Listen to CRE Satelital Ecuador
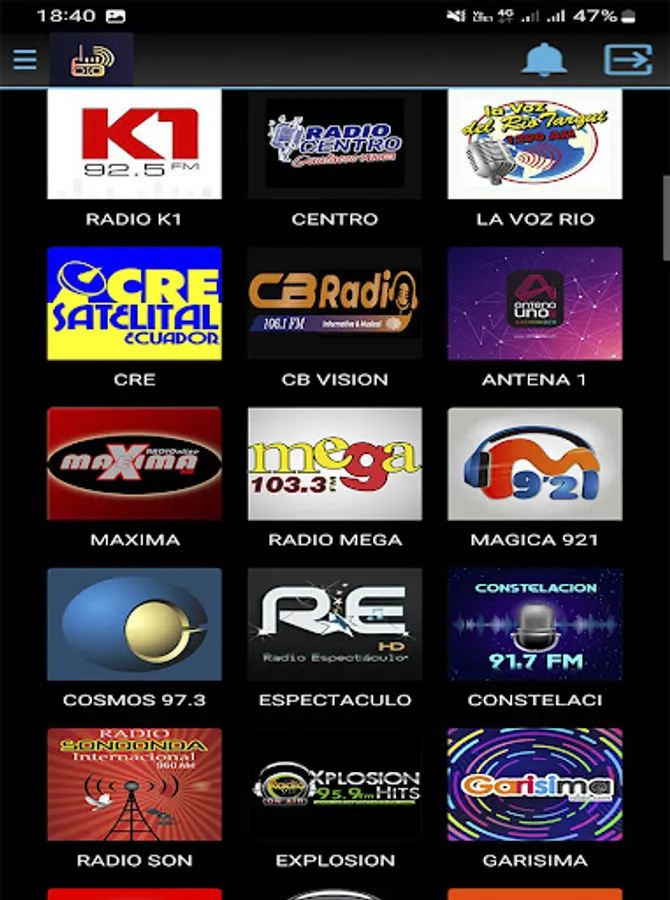 tap(134, 304)
